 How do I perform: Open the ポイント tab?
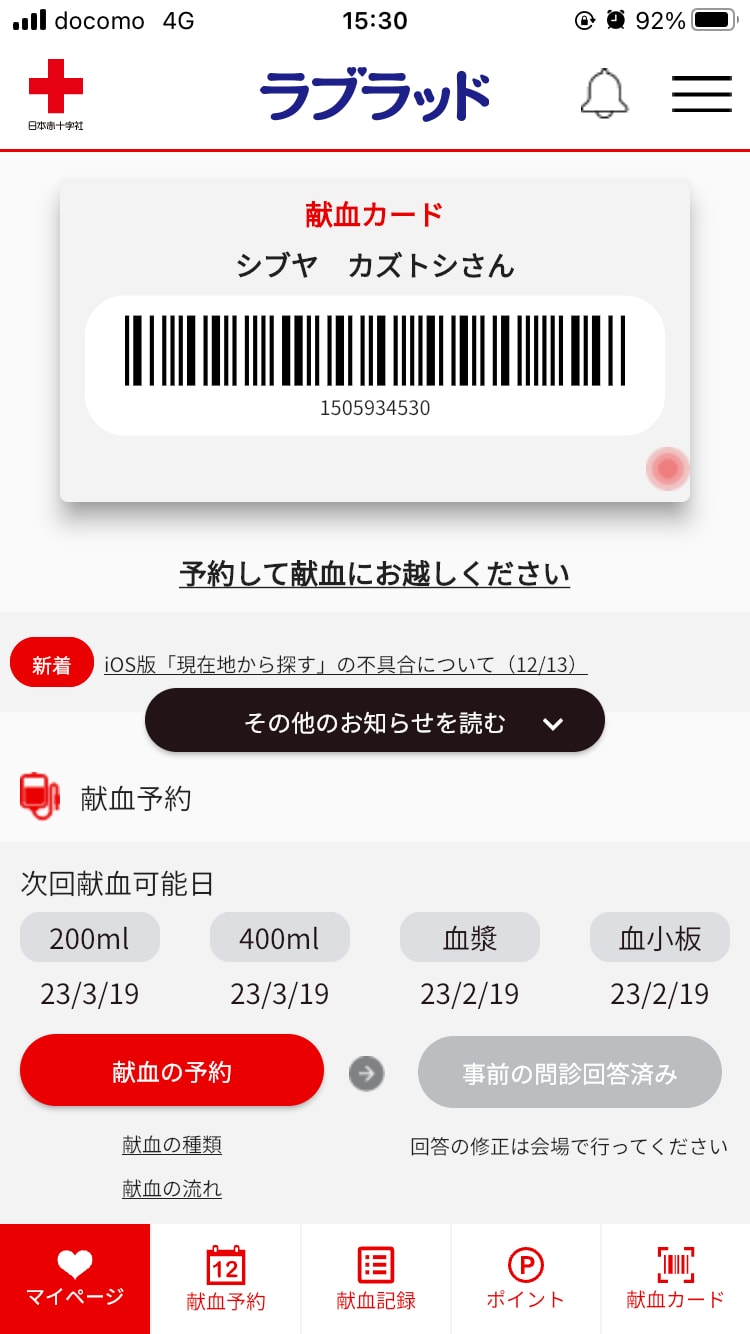tap(525, 1279)
